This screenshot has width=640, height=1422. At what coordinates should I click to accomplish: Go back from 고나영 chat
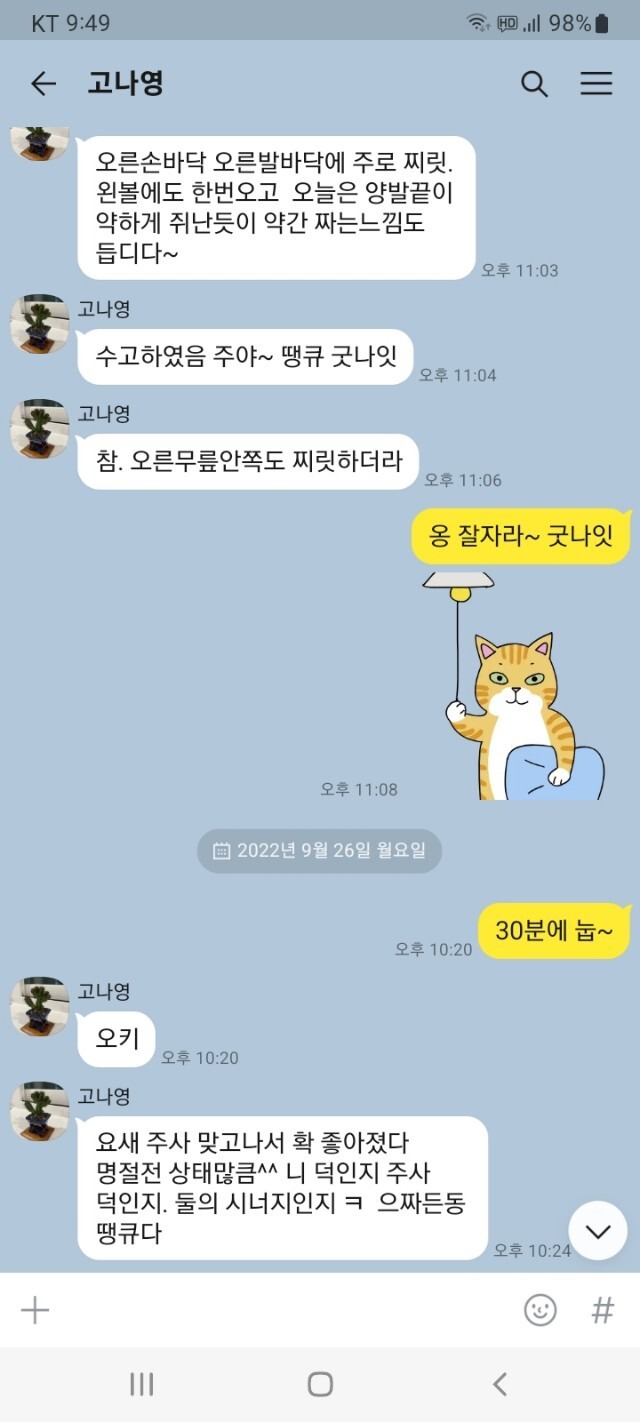click(43, 84)
